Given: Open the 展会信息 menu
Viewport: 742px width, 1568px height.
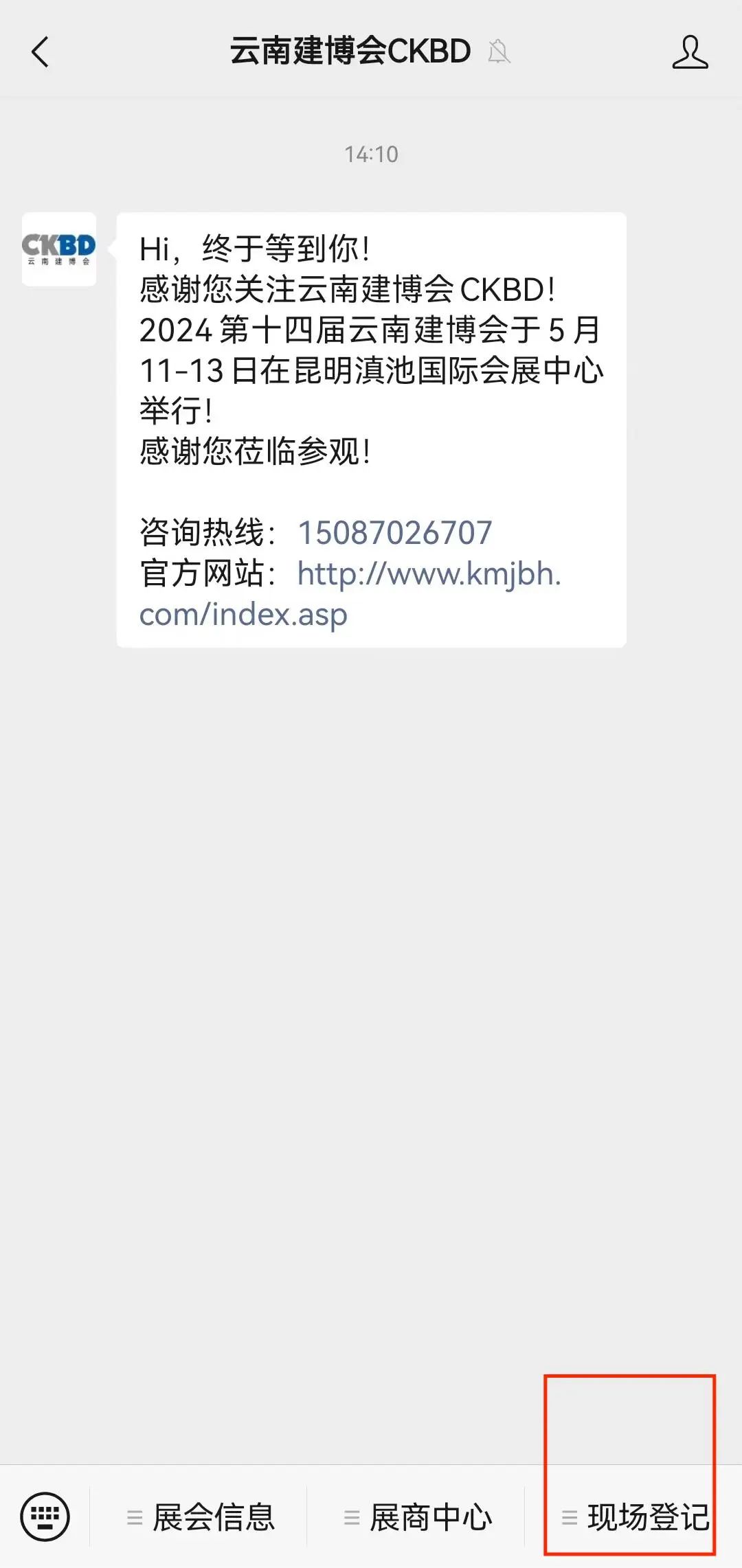Looking at the screenshot, I should (x=201, y=1517).
